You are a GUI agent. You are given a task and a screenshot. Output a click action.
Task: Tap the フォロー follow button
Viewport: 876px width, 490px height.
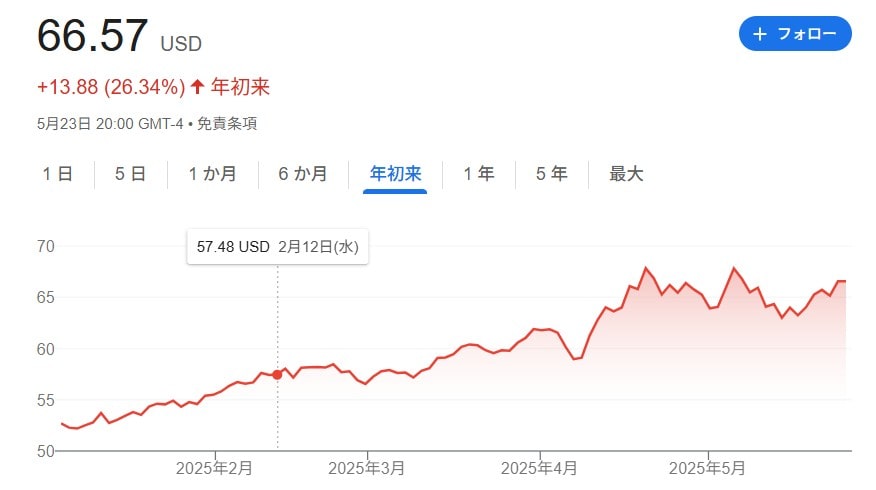pos(795,34)
